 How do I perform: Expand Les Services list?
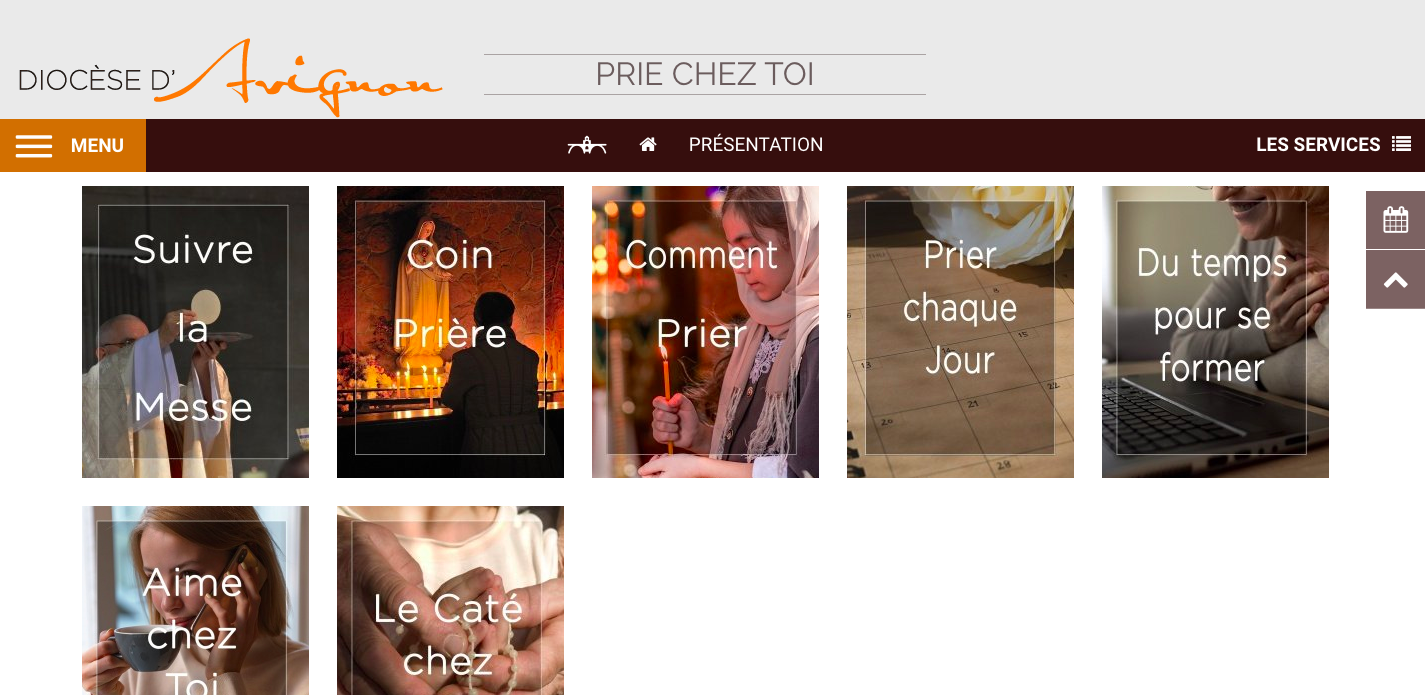pos(1332,145)
